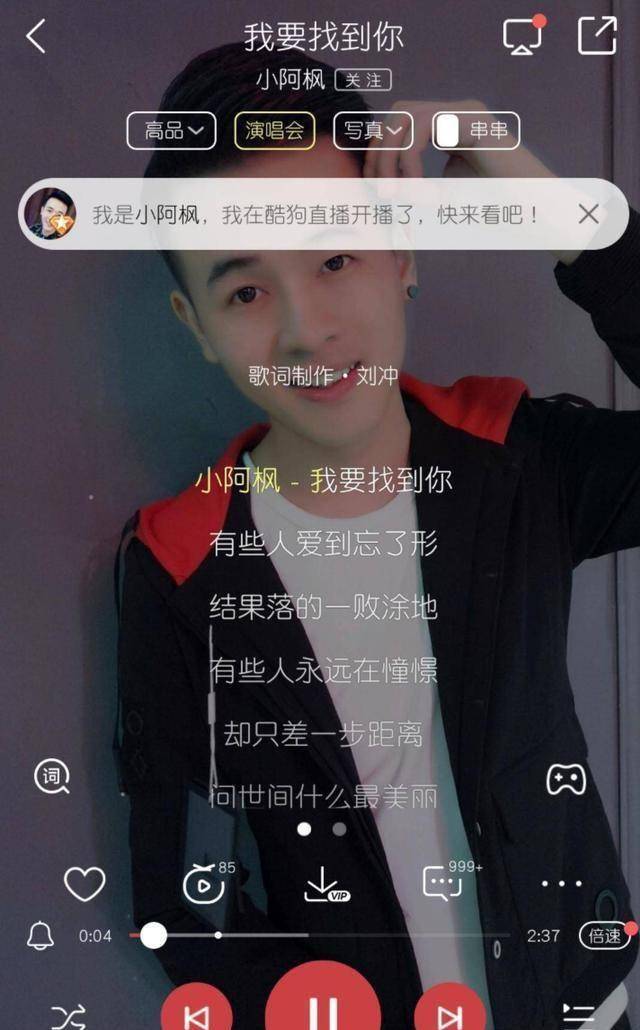This screenshot has width=640, height=1030.
Task: Open the 串串 feature
Action: (476, 130)
